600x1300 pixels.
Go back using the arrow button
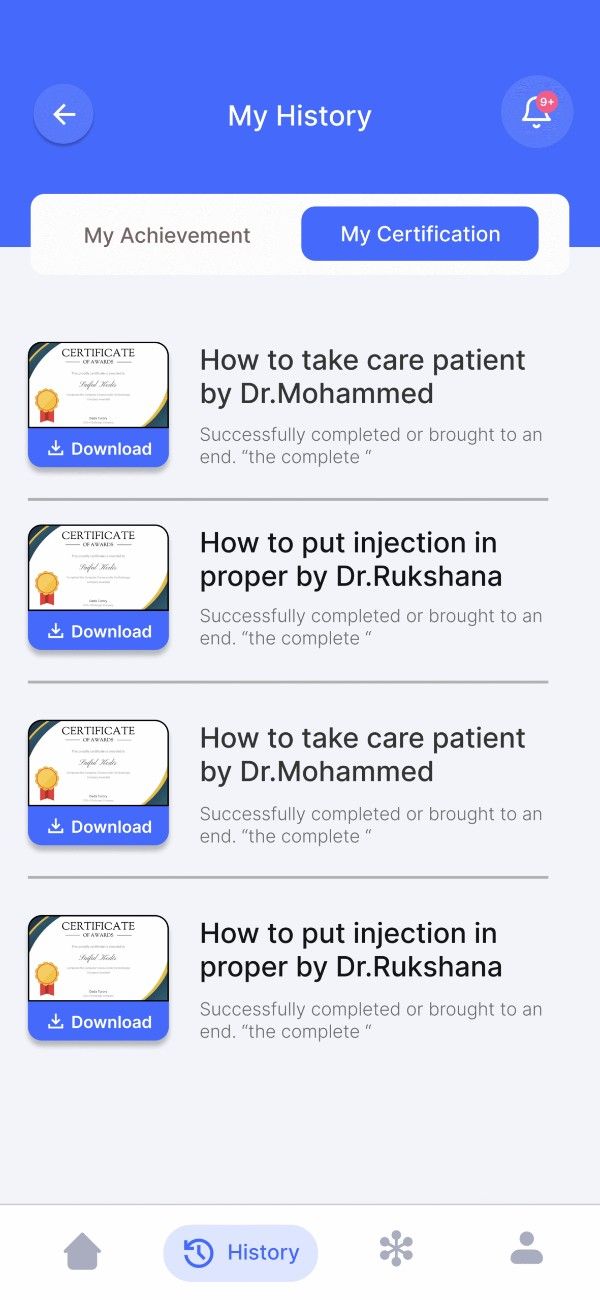pyautogui.click(x=64, y=114)
